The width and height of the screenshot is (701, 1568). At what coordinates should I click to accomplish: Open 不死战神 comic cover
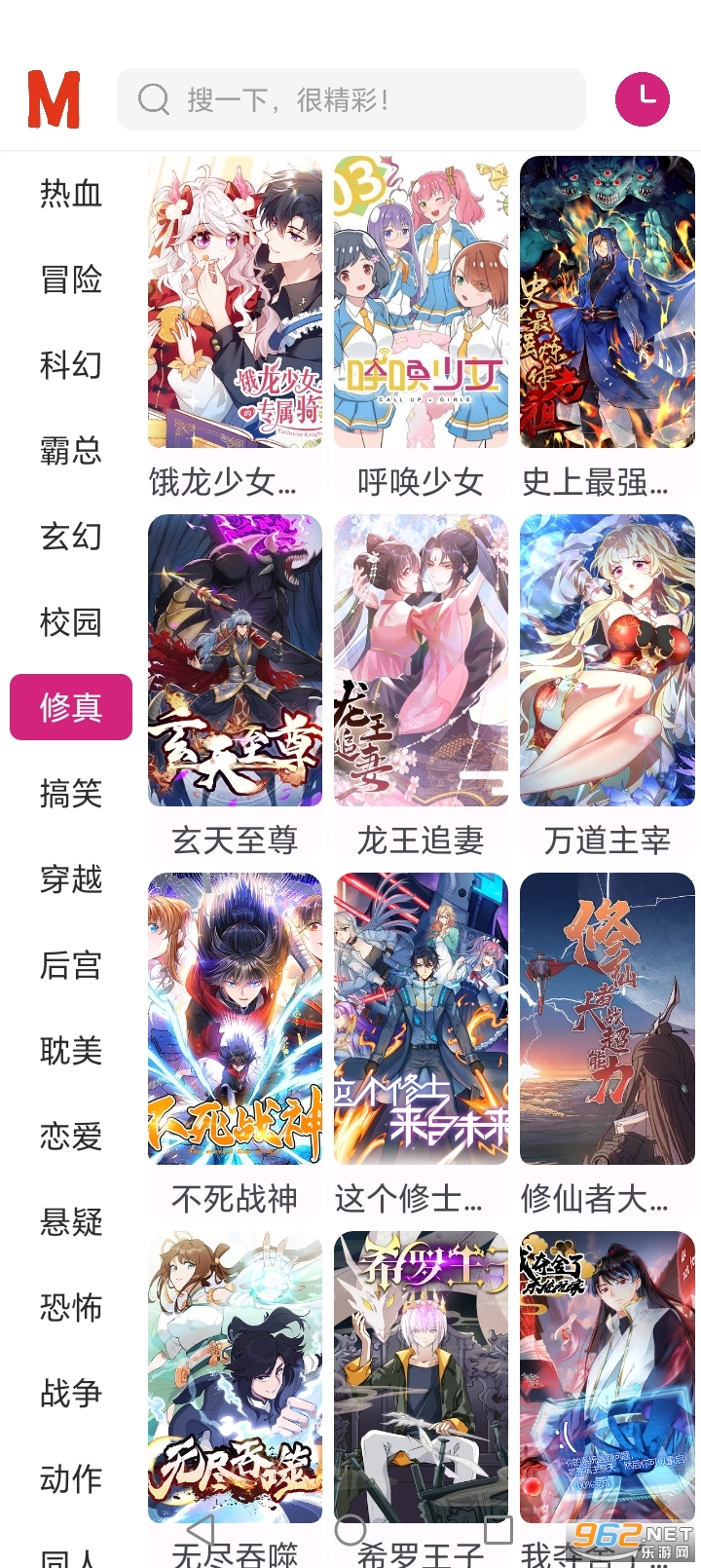[235, 1021]
